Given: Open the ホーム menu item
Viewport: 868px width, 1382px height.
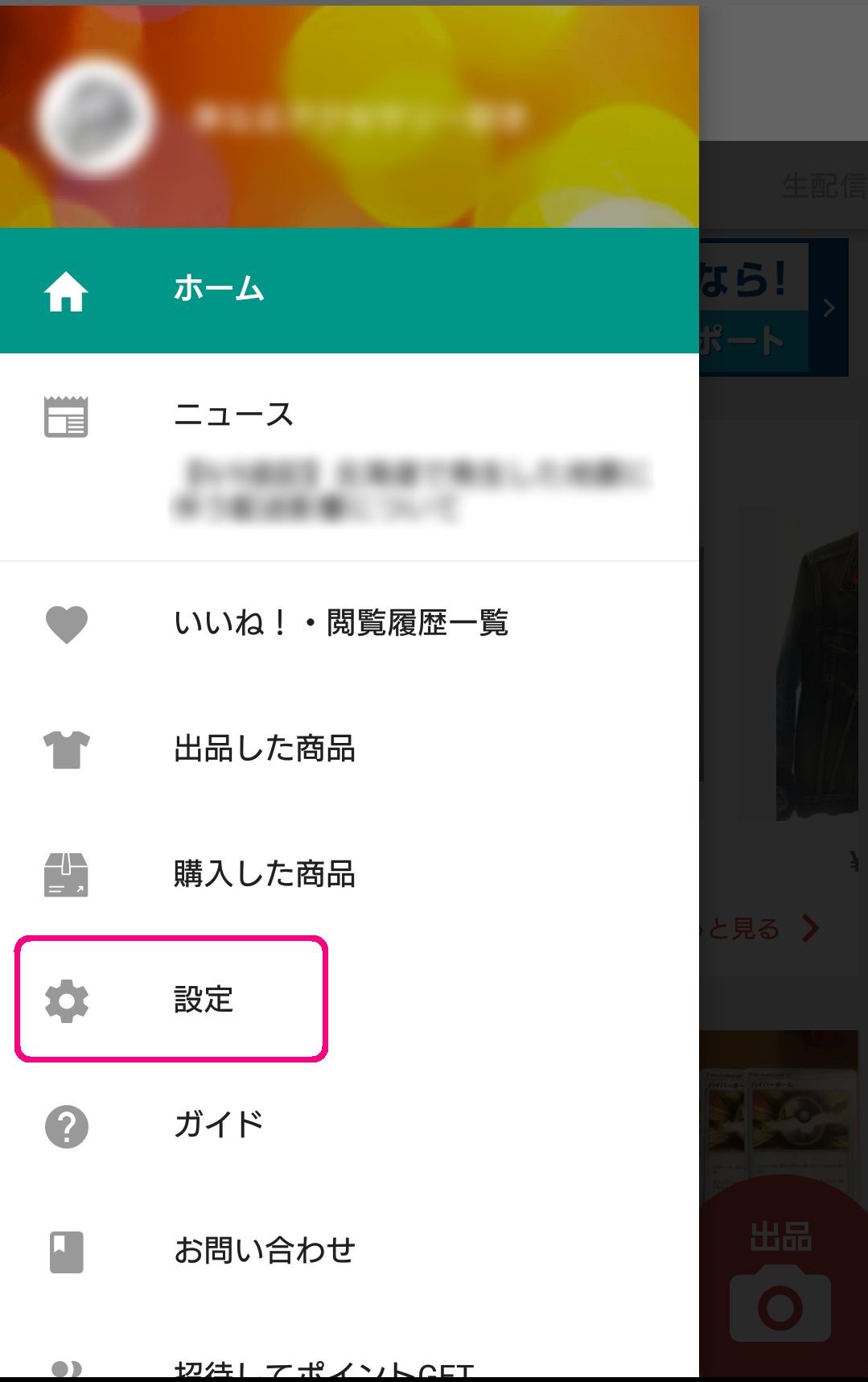Looking at the screenshot, I should coord(219,290).
